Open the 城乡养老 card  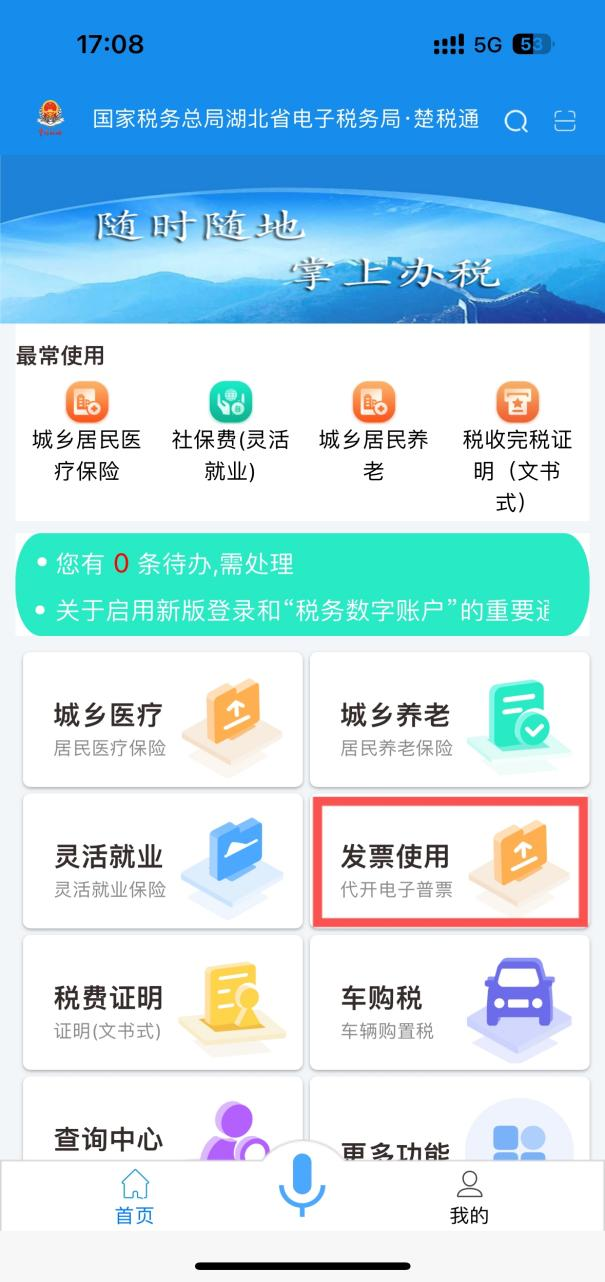click(x=449, y=719)
